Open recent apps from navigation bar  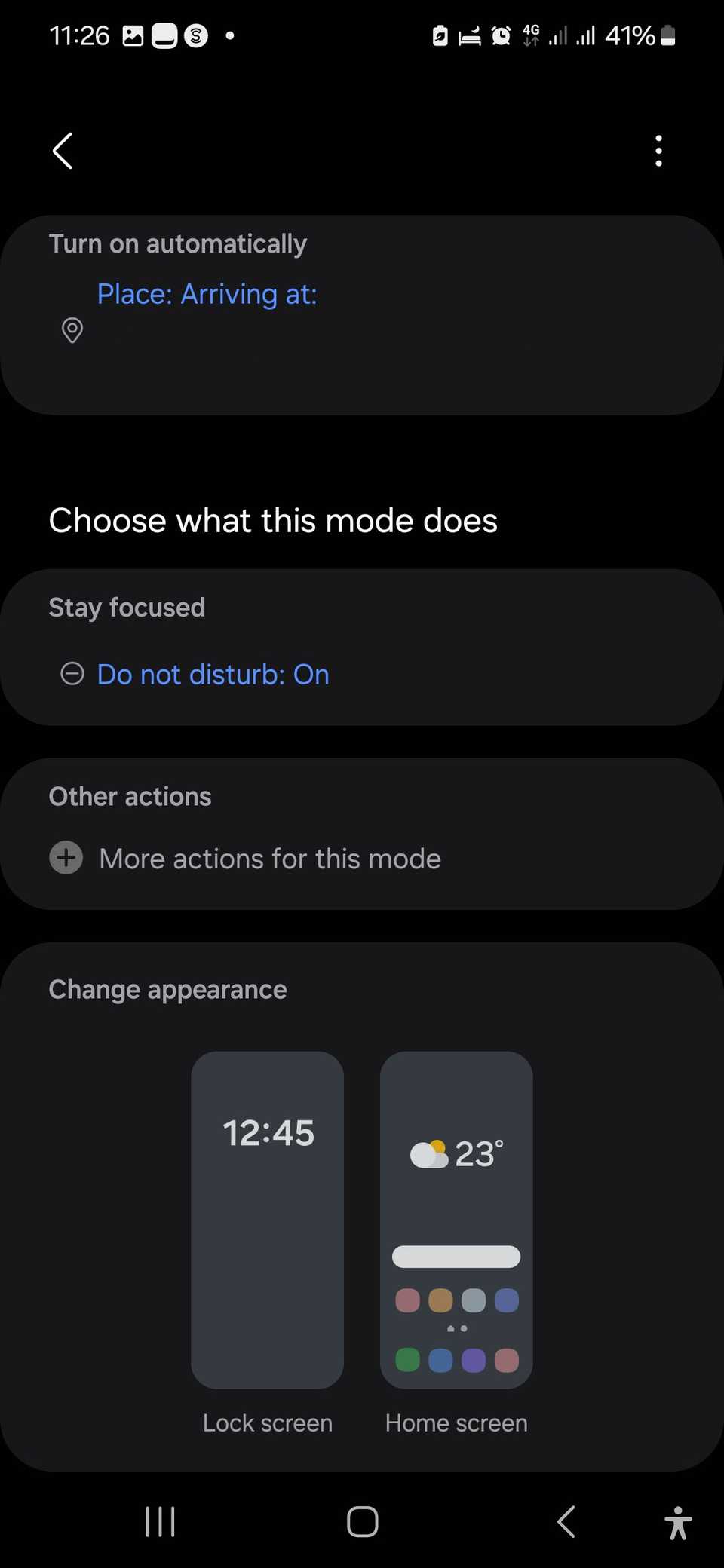[160, 1521]
